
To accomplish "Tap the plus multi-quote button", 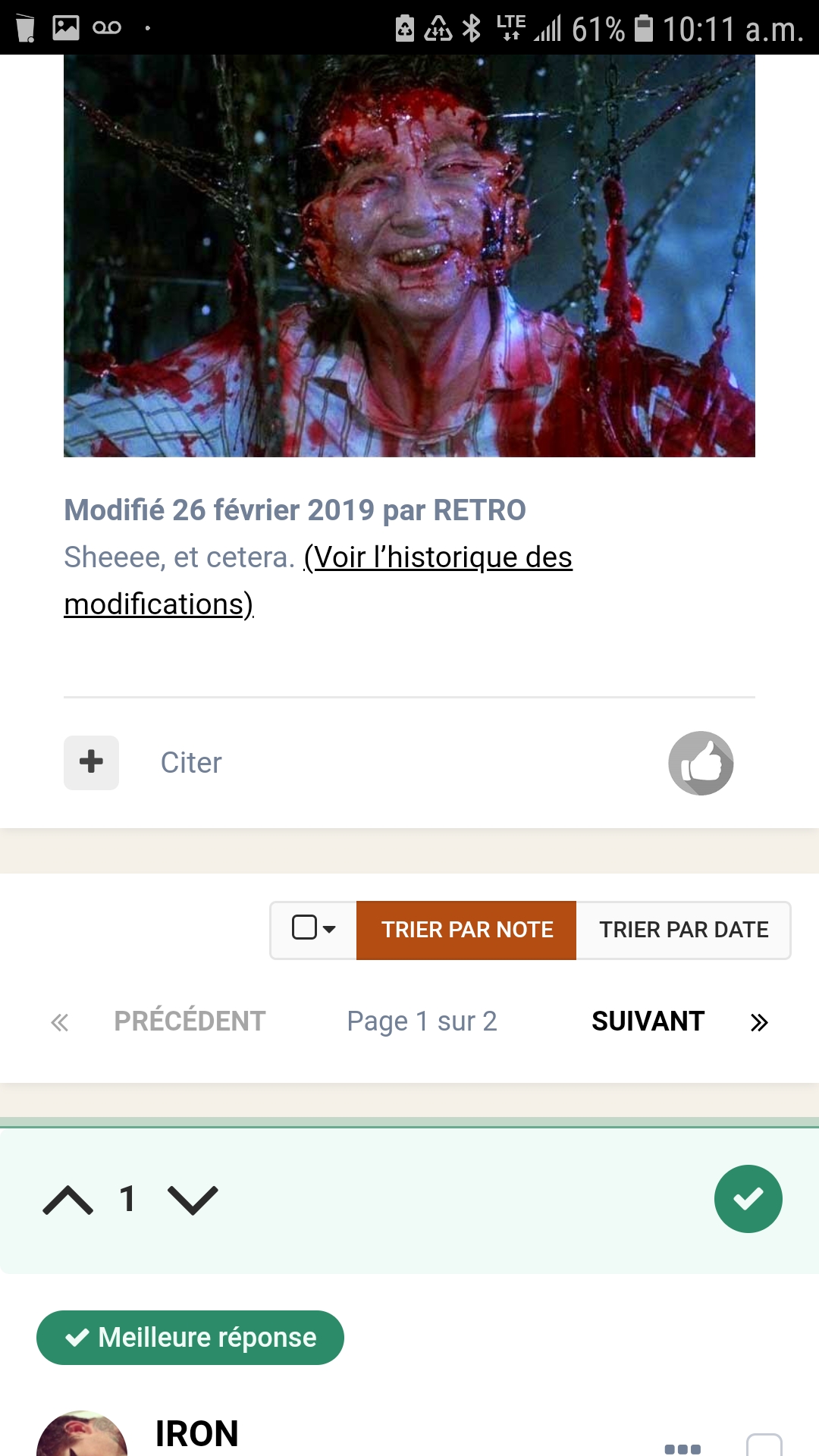I will point(91,762).
